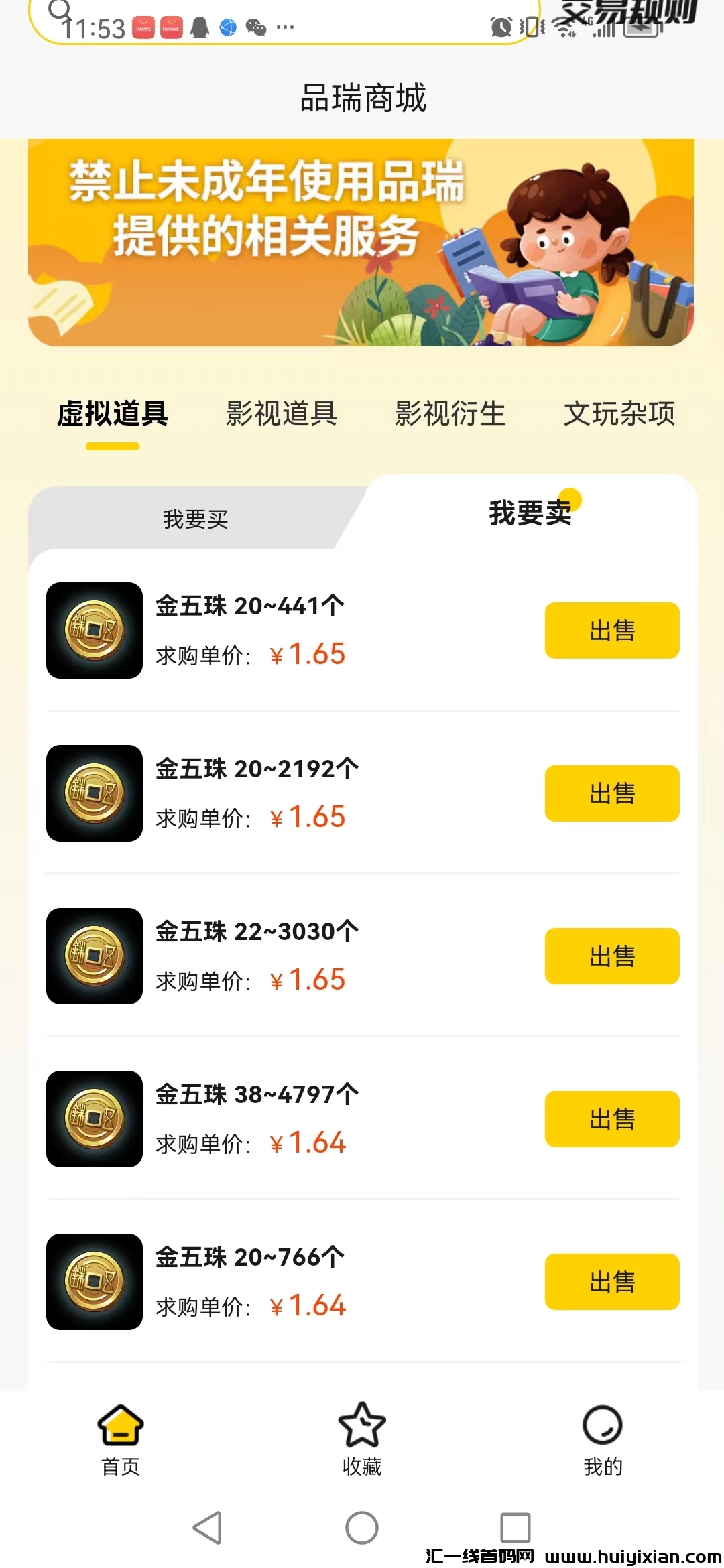This screenshot has width=724, height=1568.
Task: Tap the system back button
Action: 207,1528
